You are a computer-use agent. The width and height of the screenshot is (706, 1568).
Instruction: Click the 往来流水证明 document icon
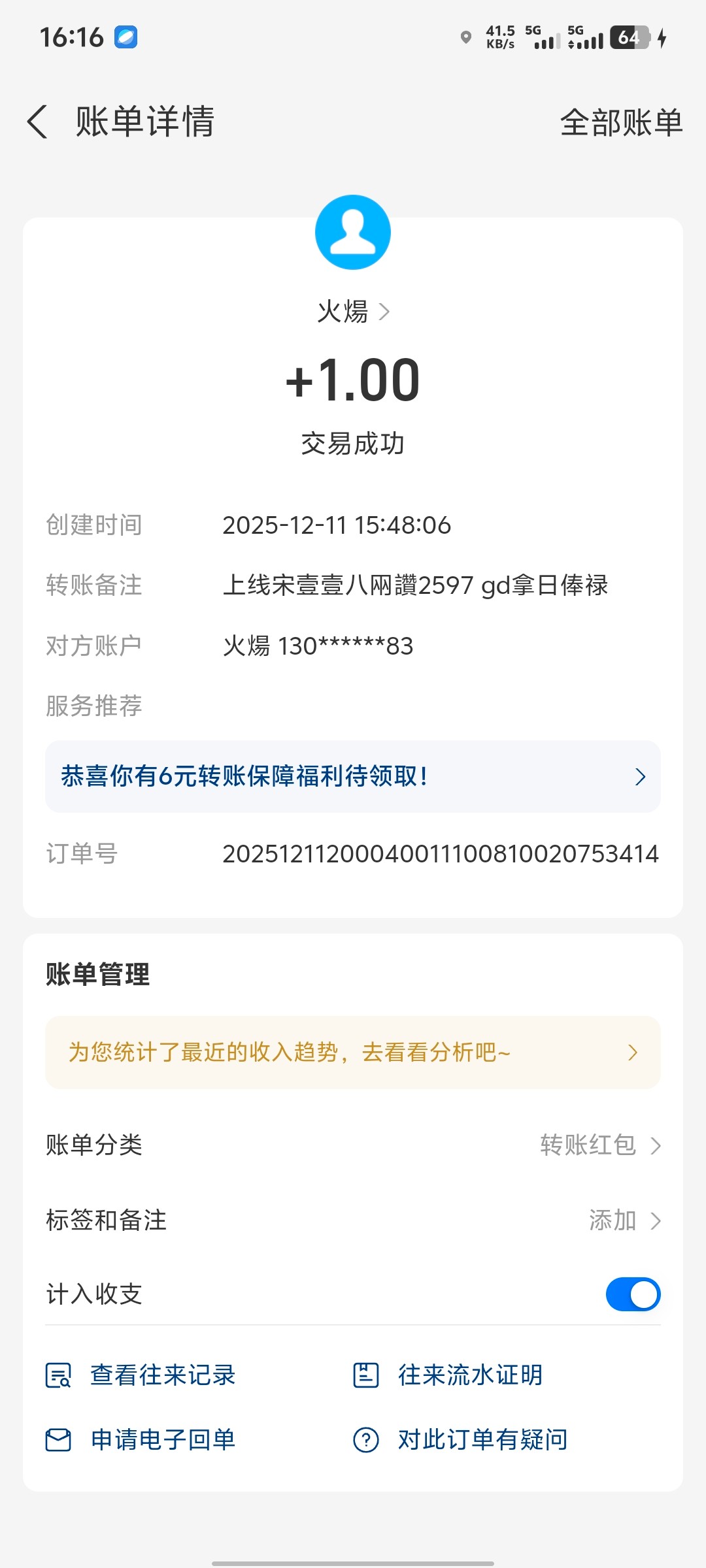click(366, 1374)
